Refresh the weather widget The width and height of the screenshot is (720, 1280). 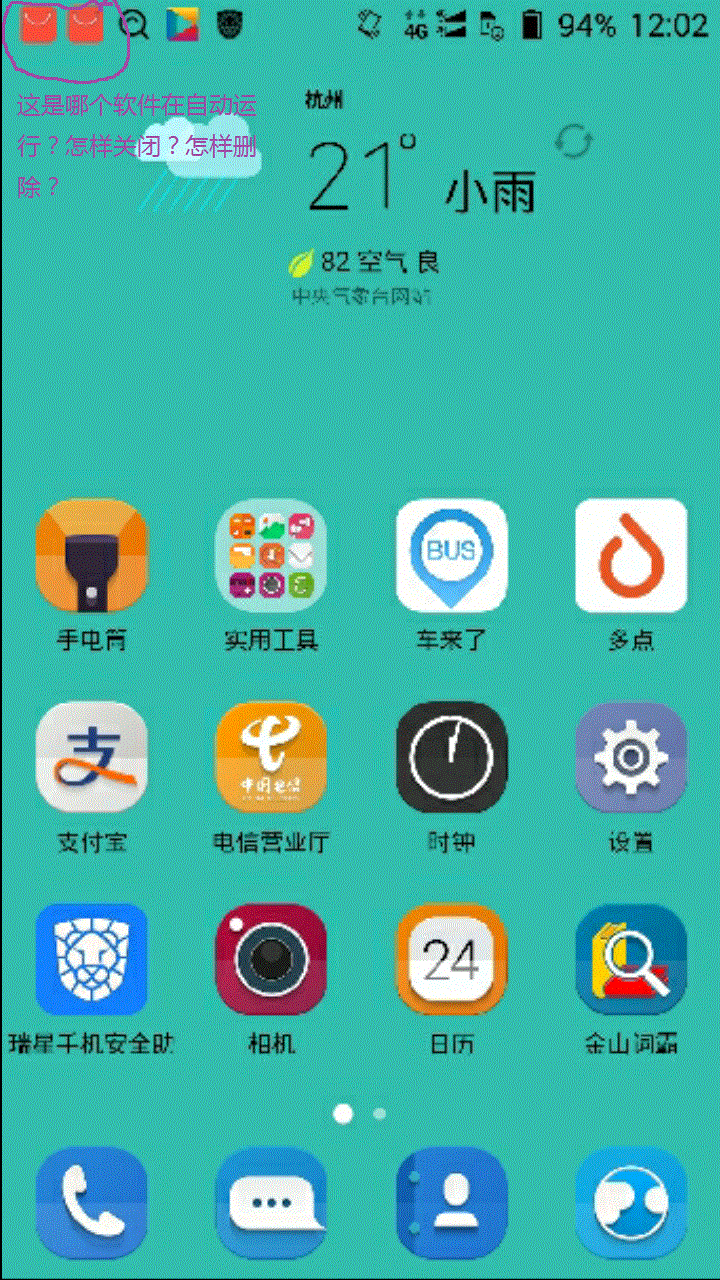573,141
